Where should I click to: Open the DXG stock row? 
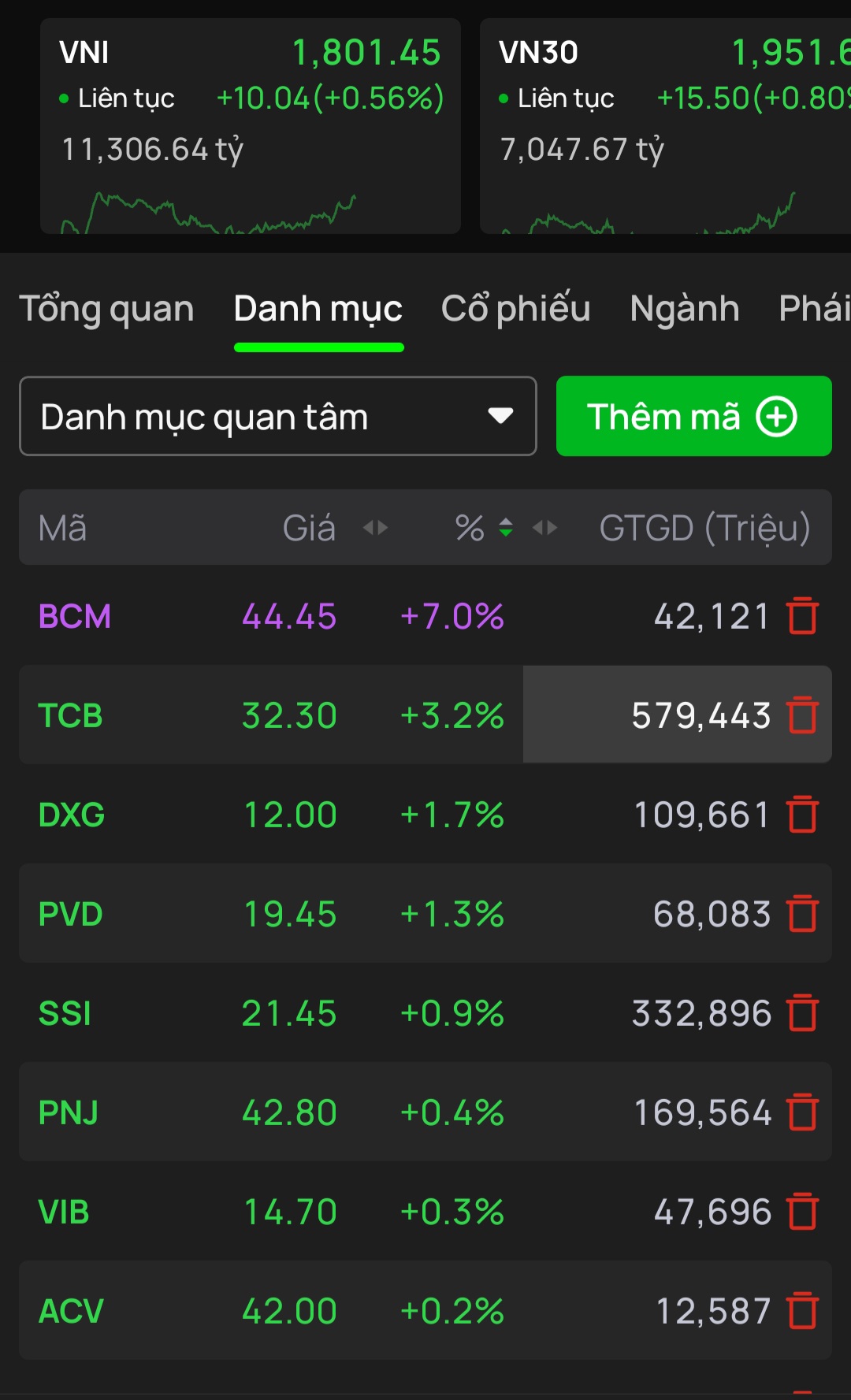pos(425,815)
